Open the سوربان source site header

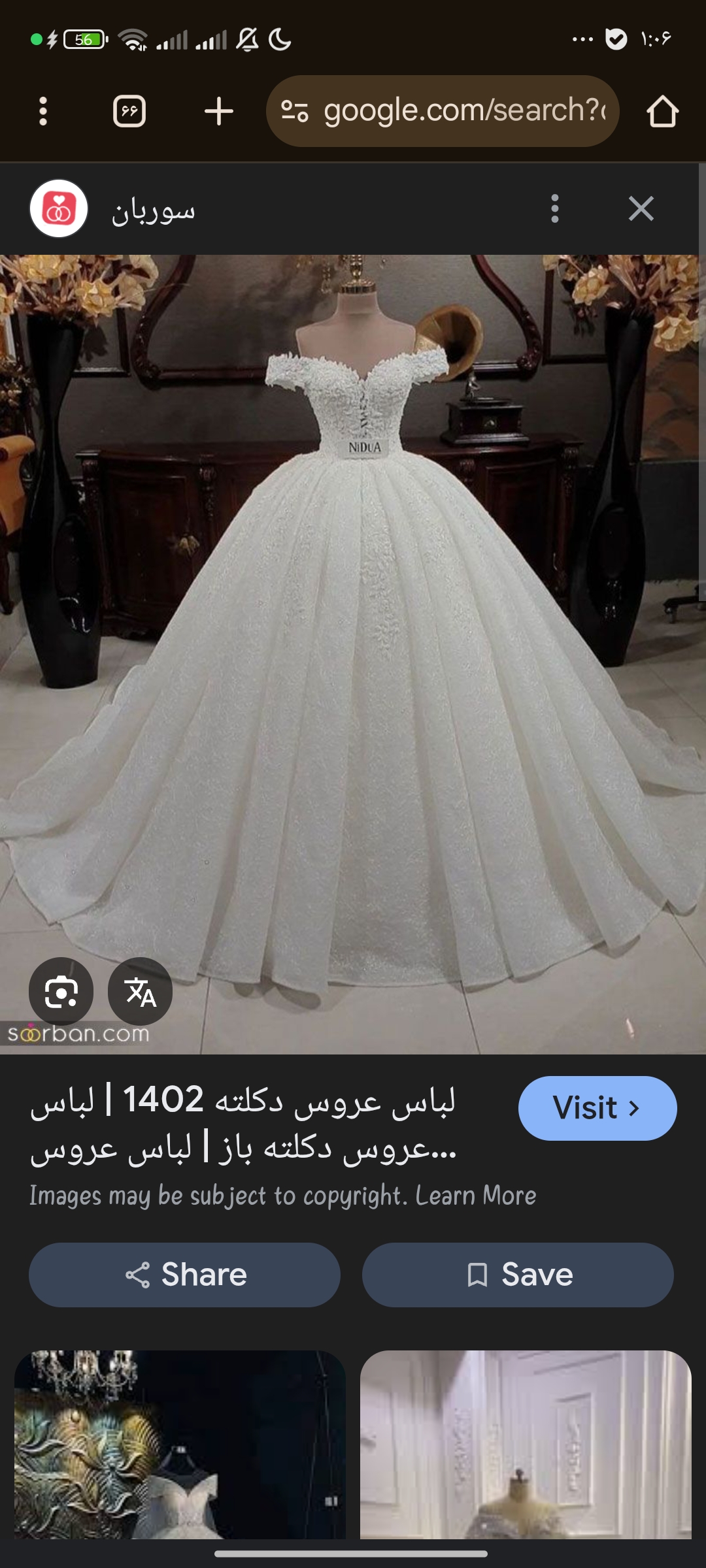(153, 210)
